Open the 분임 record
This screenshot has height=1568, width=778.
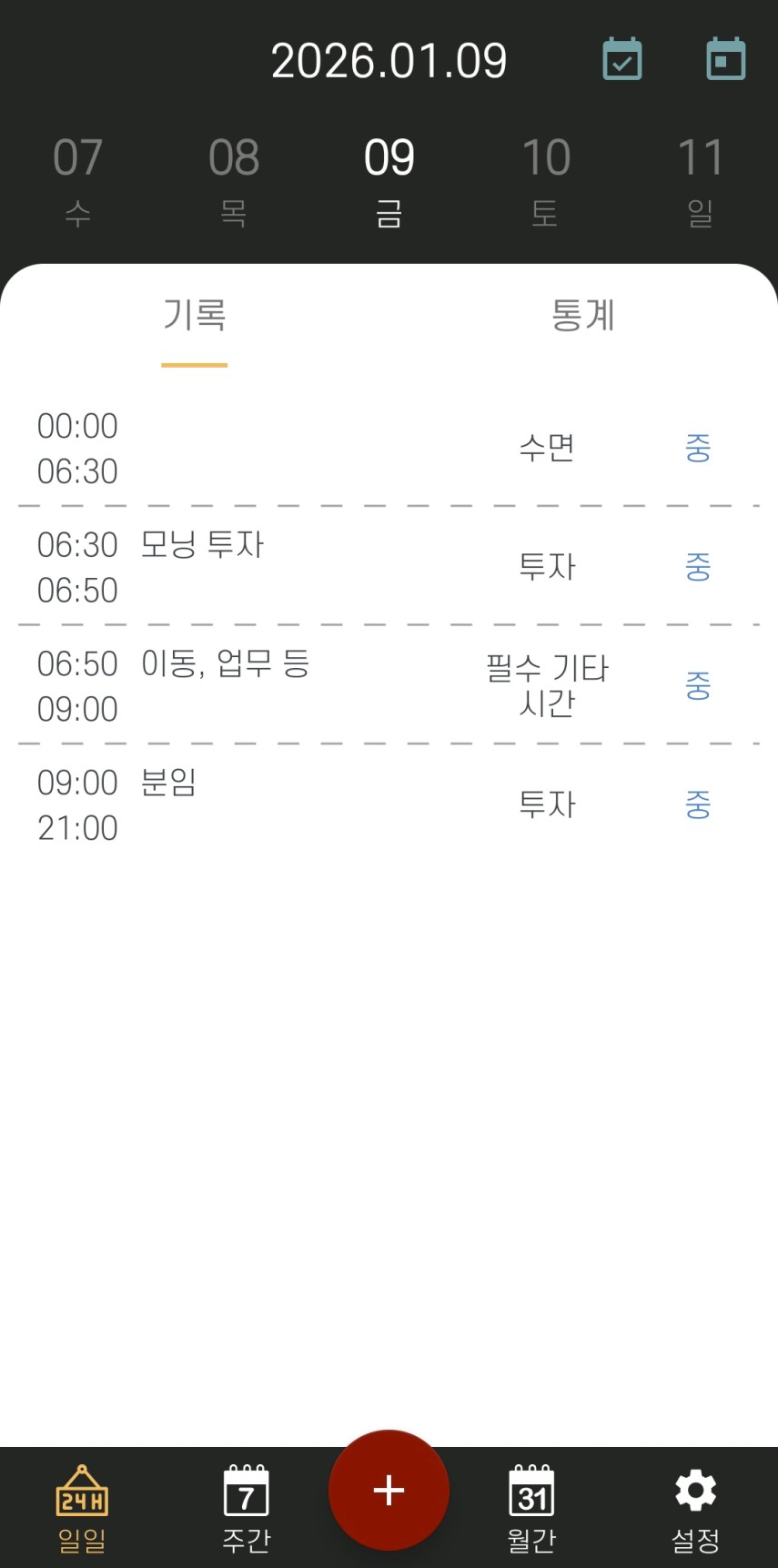click(389, 804)
